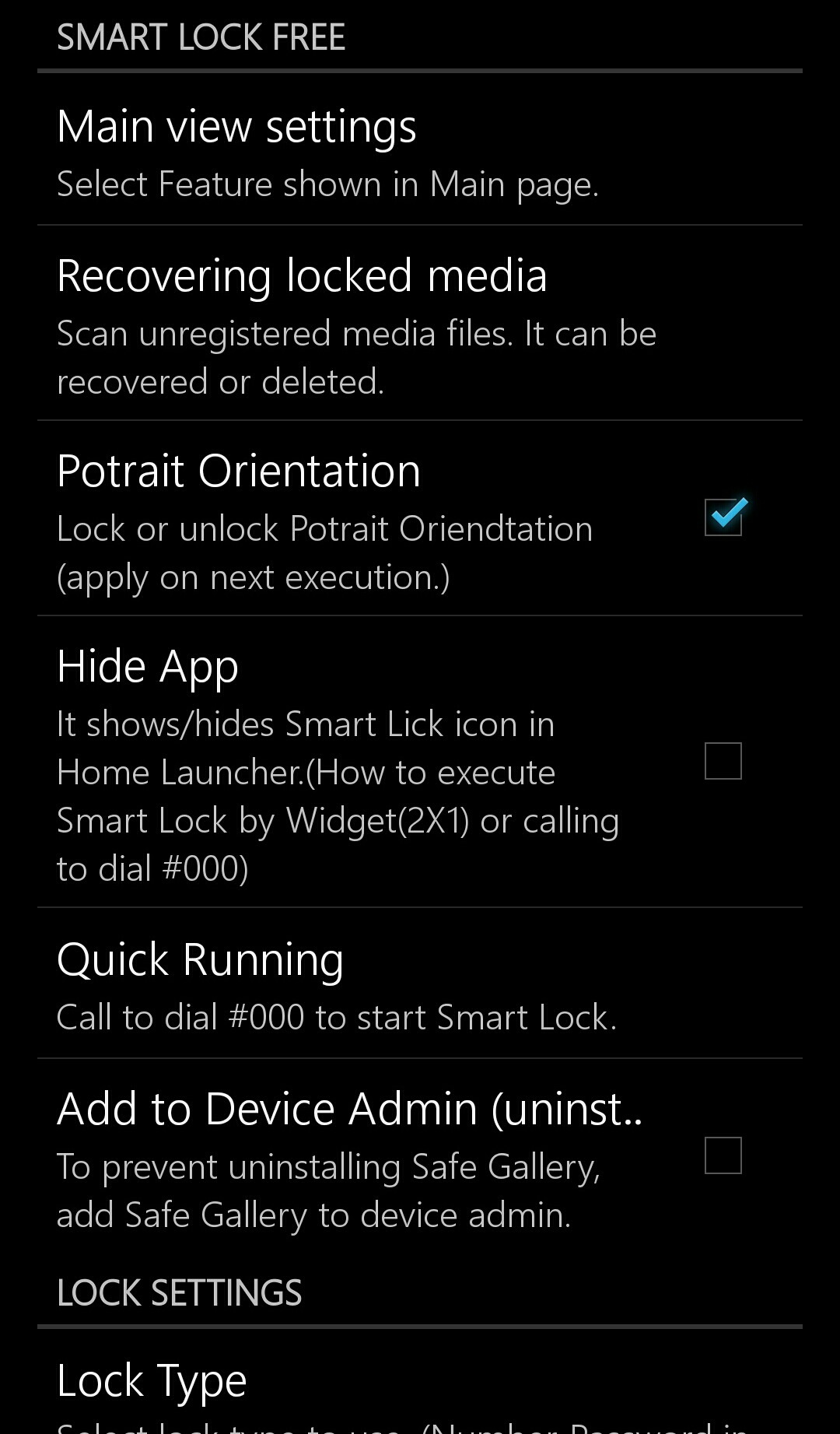Image resolution: width=840 pixels, height=1434 pixels.
Task: Check Add to Device Admin checkbox
Action: [723, 1155]
